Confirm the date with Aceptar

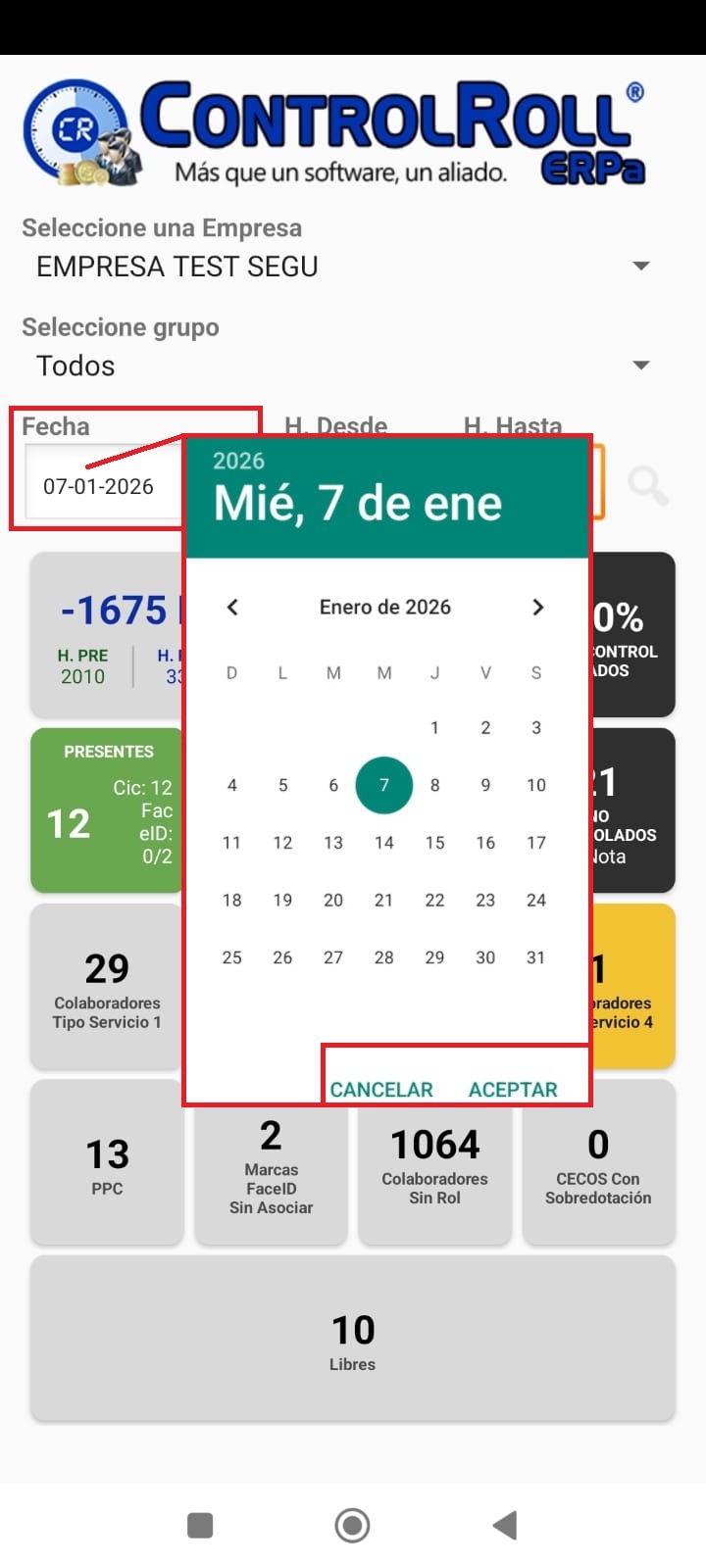[513, 1090]
